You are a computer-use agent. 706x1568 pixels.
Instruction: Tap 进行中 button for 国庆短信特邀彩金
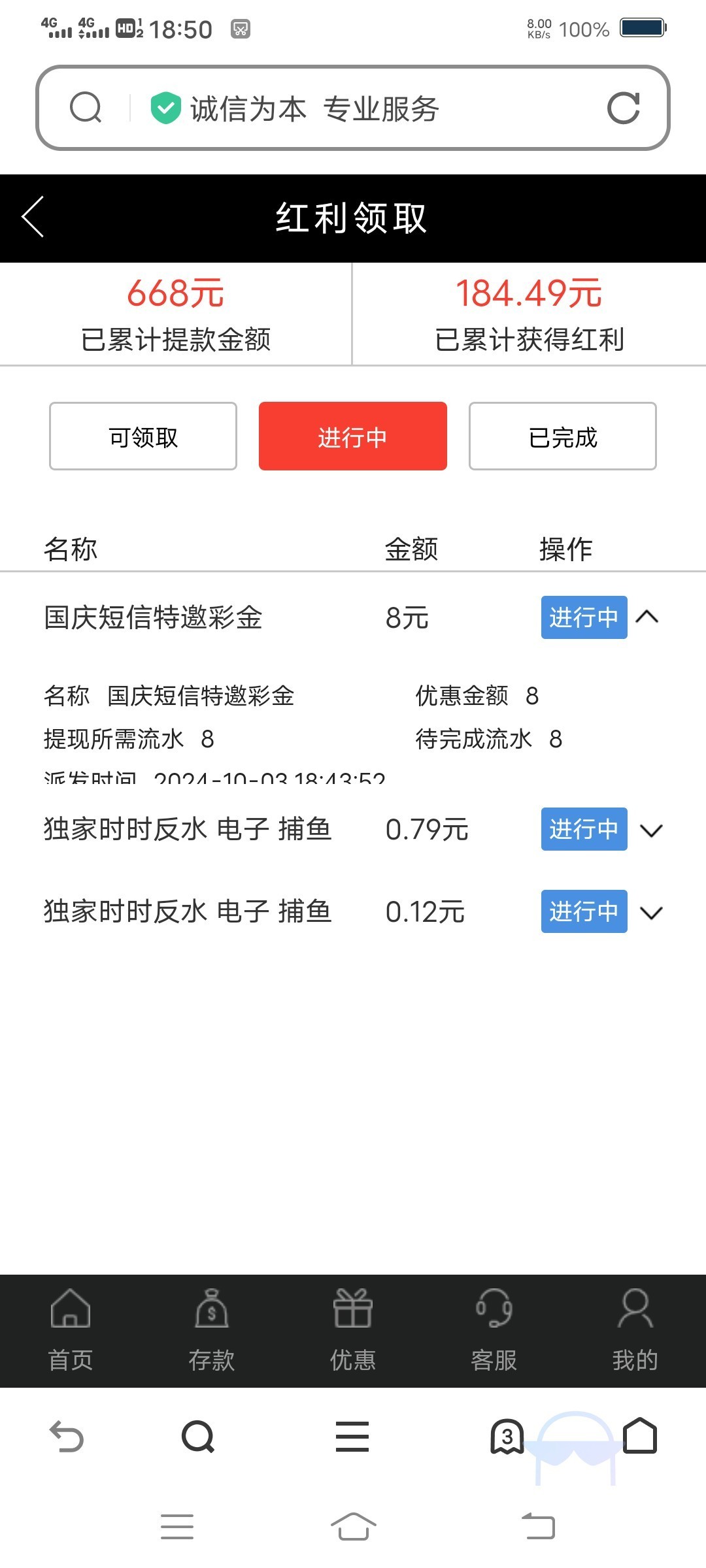(584, 617)
